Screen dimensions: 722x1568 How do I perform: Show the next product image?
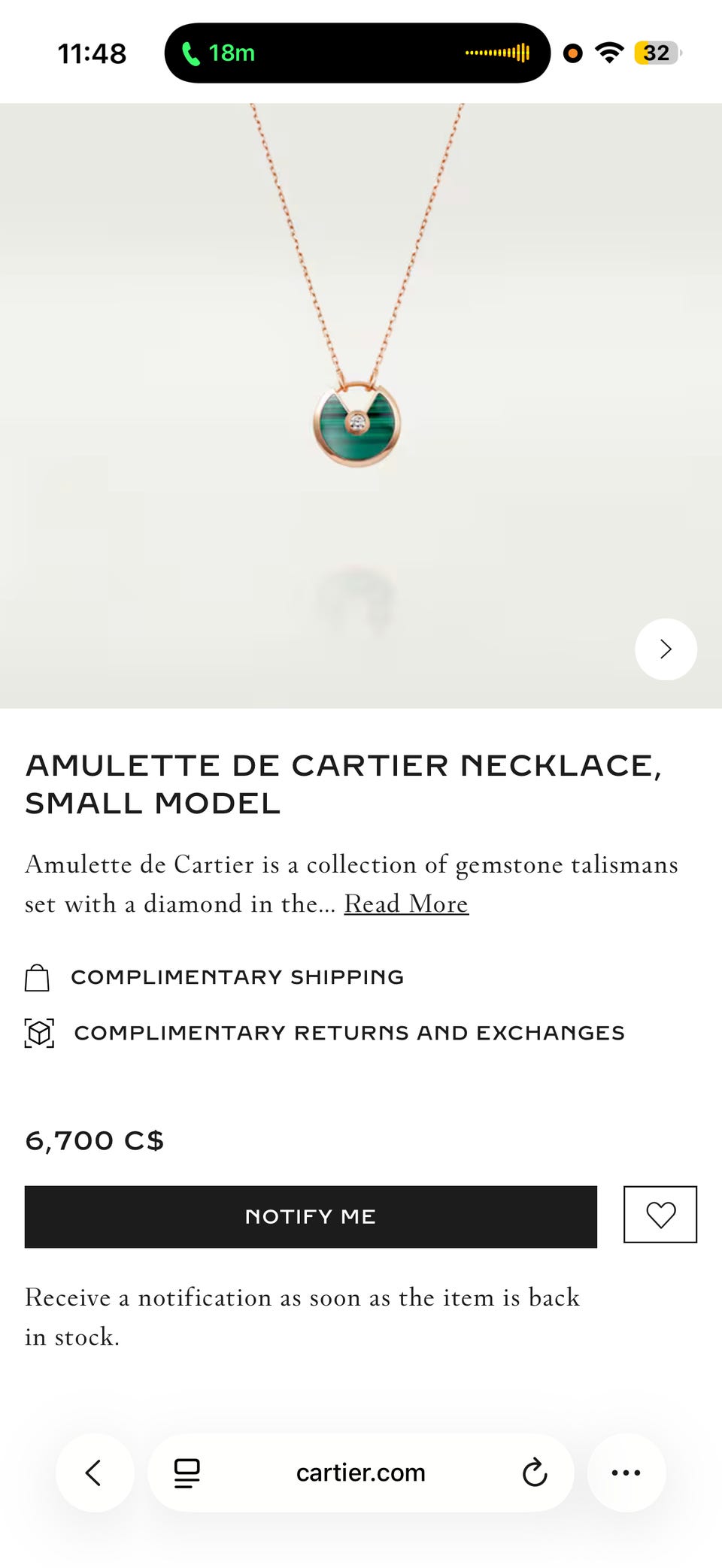click(666, 649)
